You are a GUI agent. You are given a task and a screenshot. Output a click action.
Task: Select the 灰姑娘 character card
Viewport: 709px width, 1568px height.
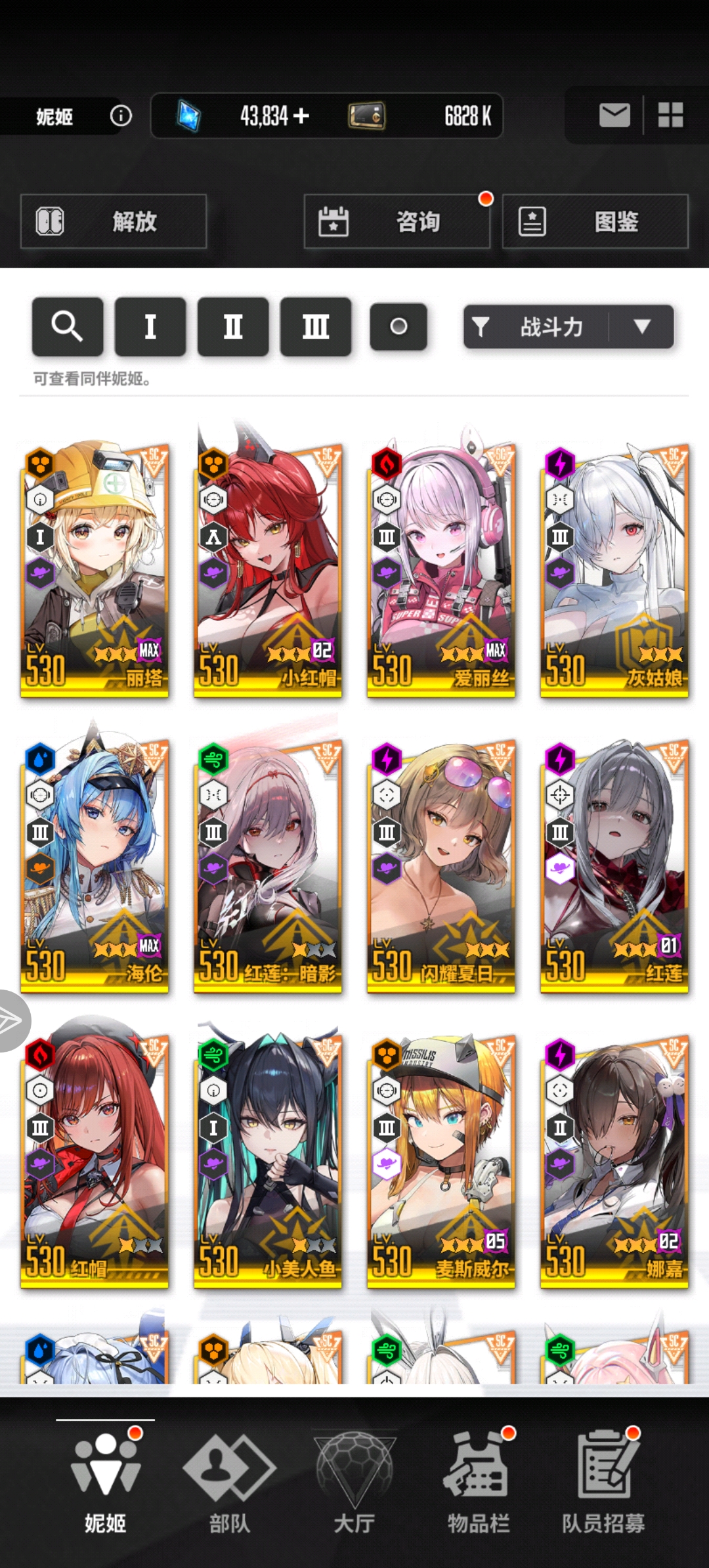[614, 568]
